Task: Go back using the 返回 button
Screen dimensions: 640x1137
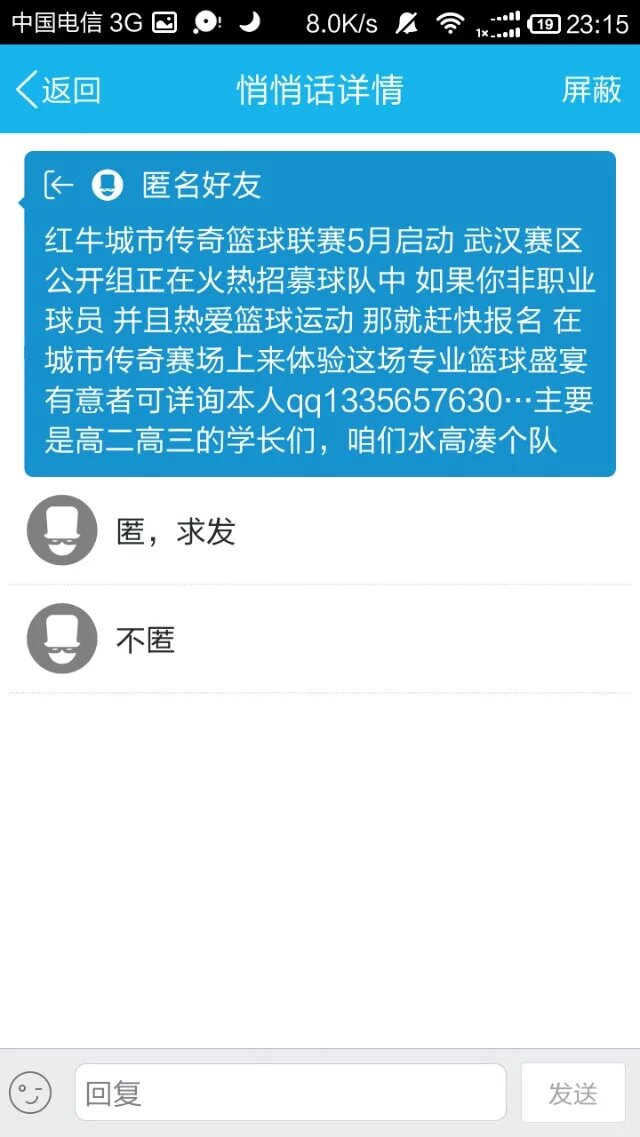Action: (x=58, y=90)
